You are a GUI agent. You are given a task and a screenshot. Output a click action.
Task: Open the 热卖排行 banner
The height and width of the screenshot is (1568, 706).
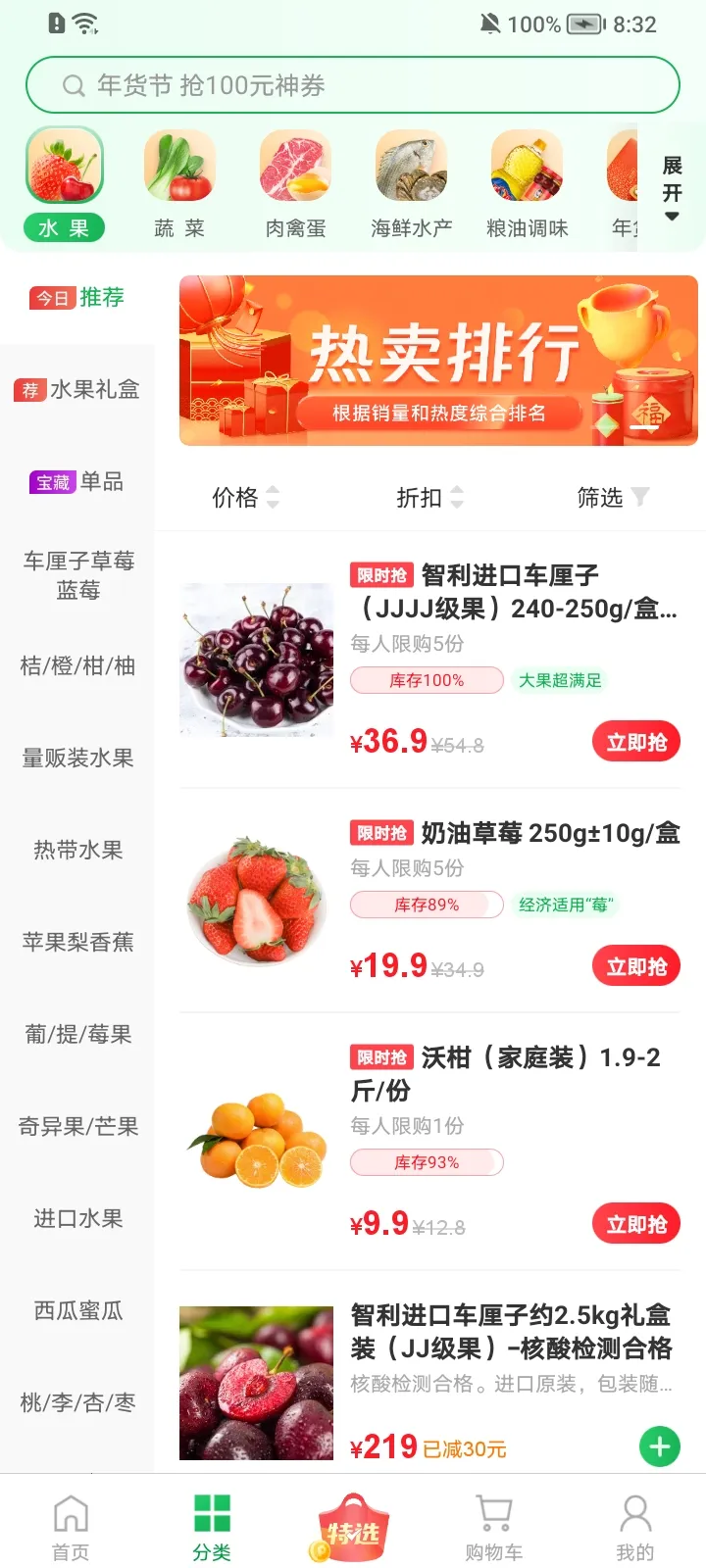tap(438, 361)
